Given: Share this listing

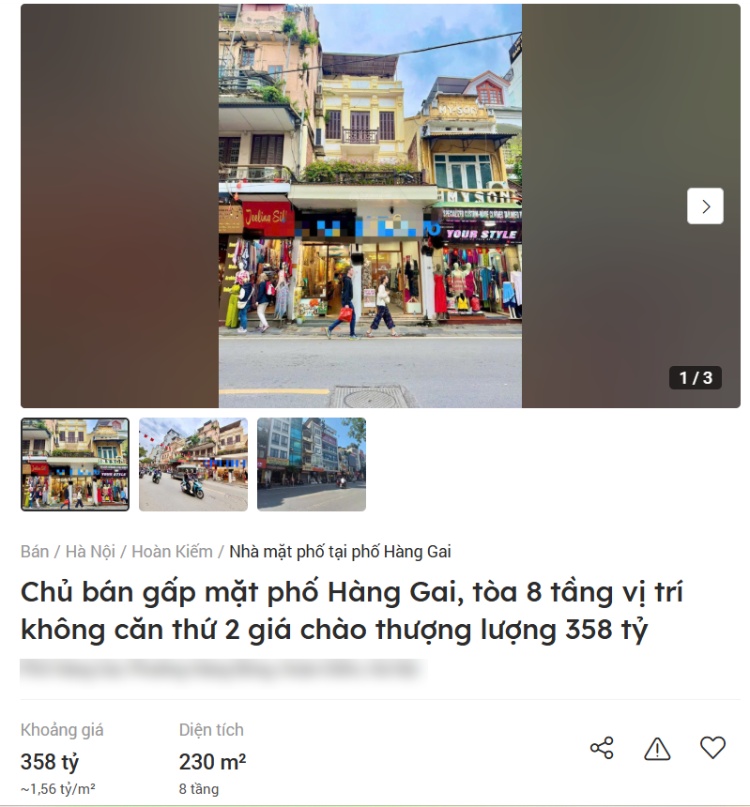Looking at the screenshot, I should (602, 747).
